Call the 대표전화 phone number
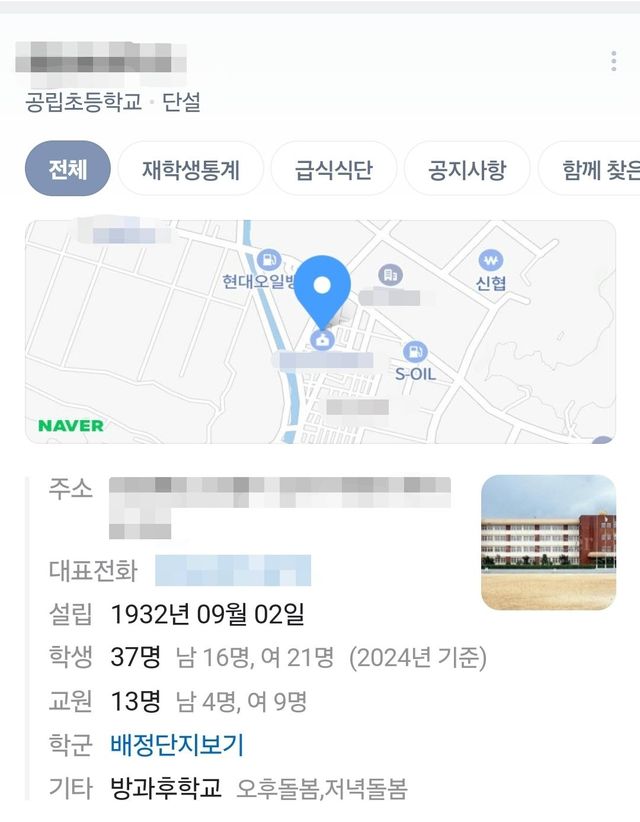The width and height of the screenshot is (640, 822). coord(233,570)
